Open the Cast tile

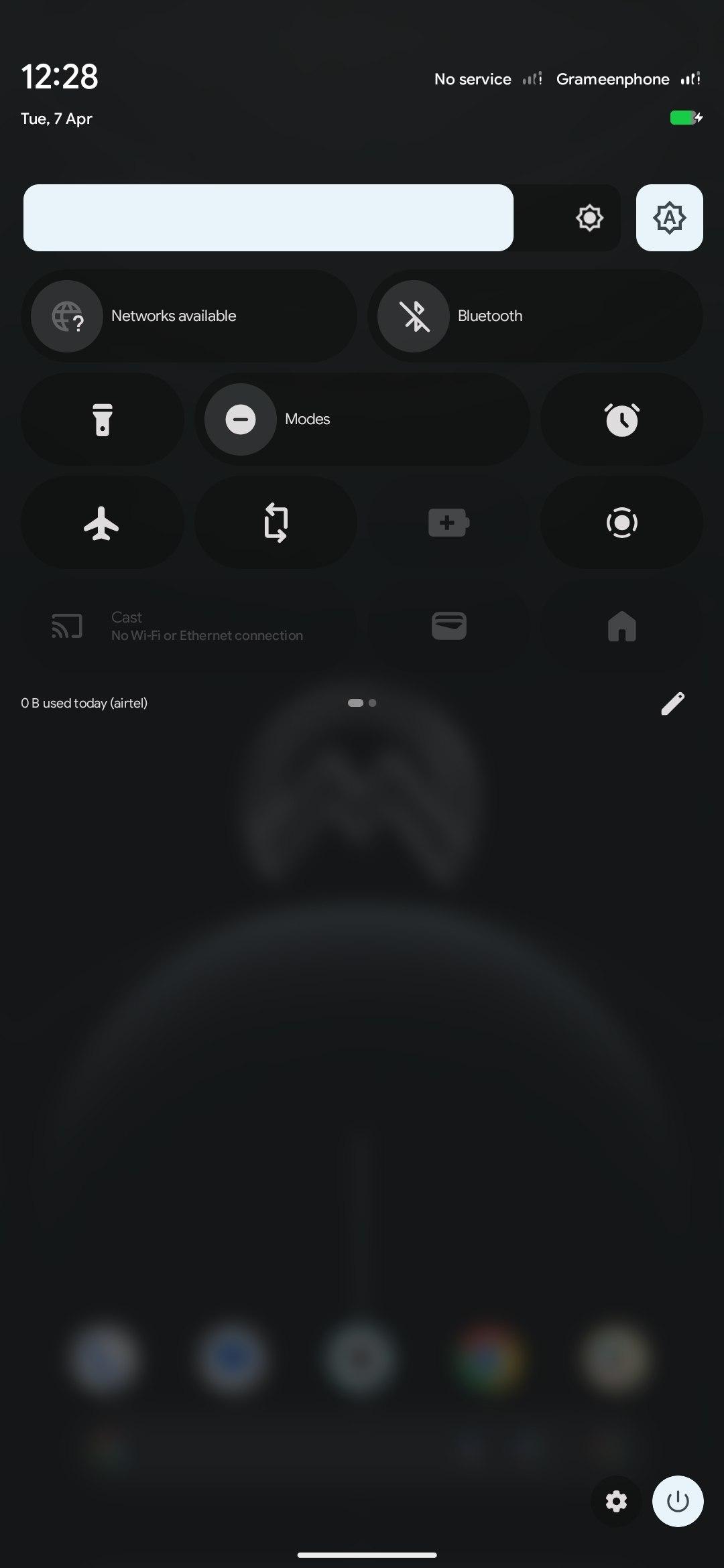188,626
